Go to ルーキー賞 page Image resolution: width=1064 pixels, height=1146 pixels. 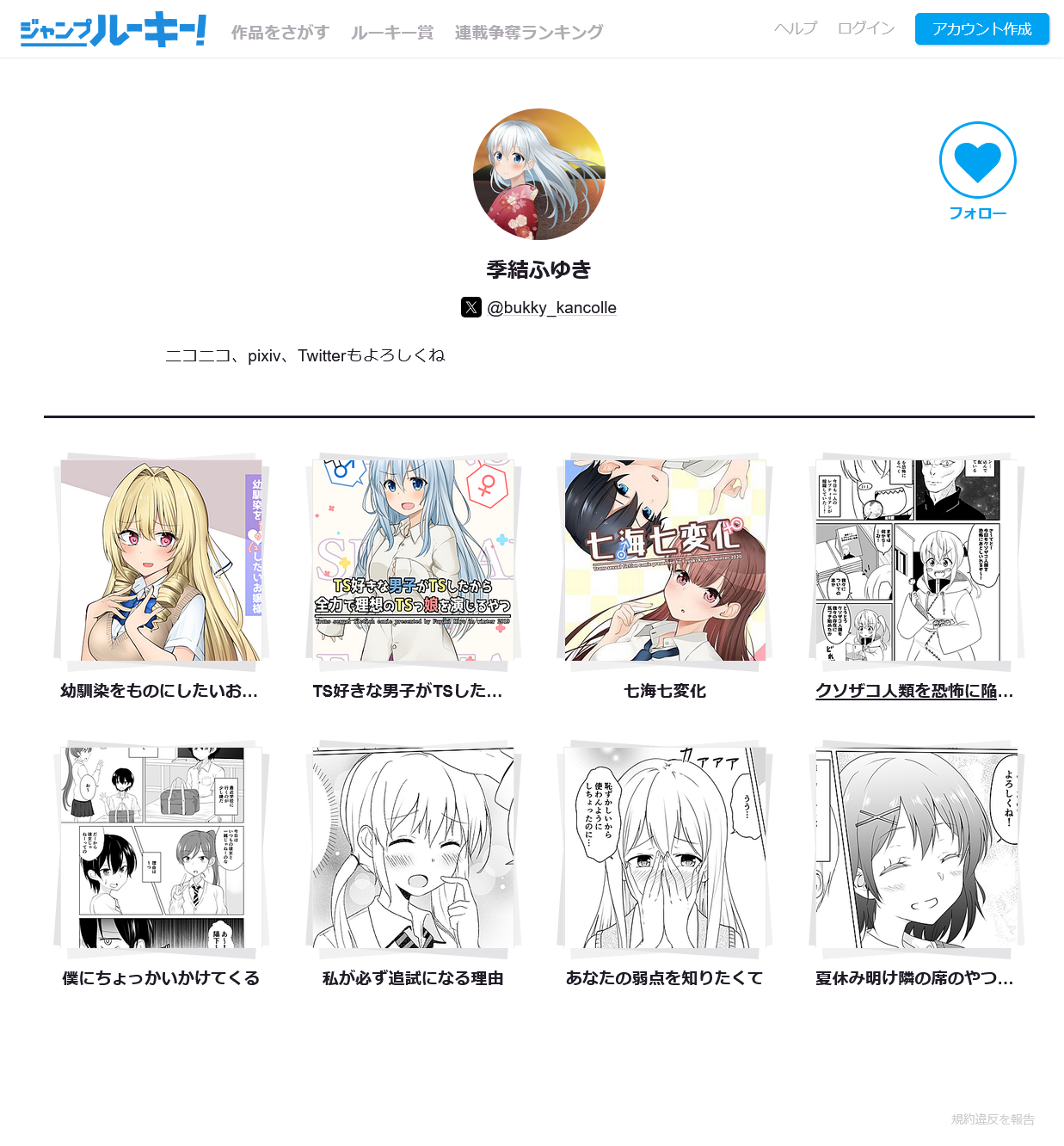(392, 33)
